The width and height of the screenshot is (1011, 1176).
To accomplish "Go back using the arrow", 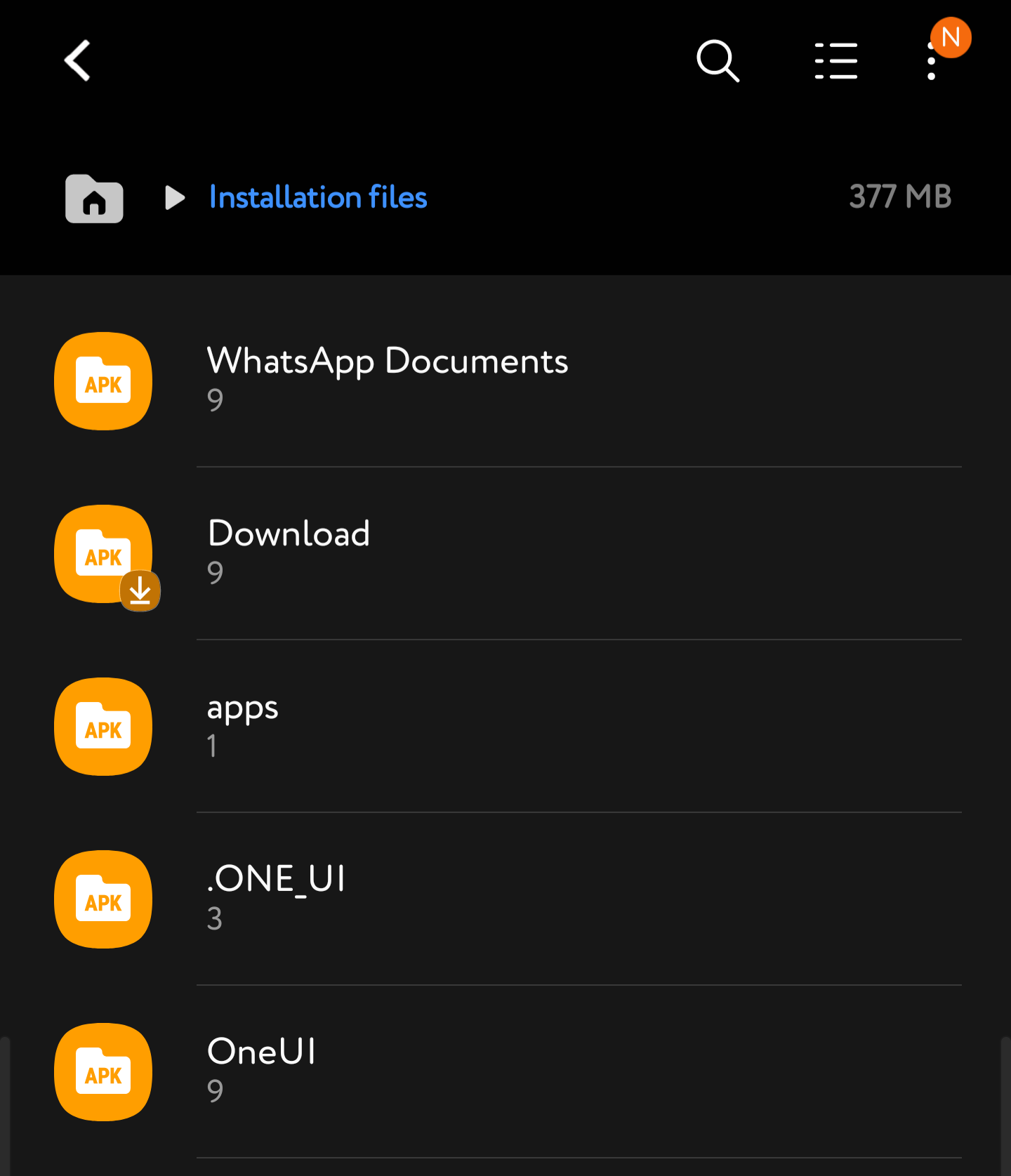I will pyautogui.click(x=78, y=61).
